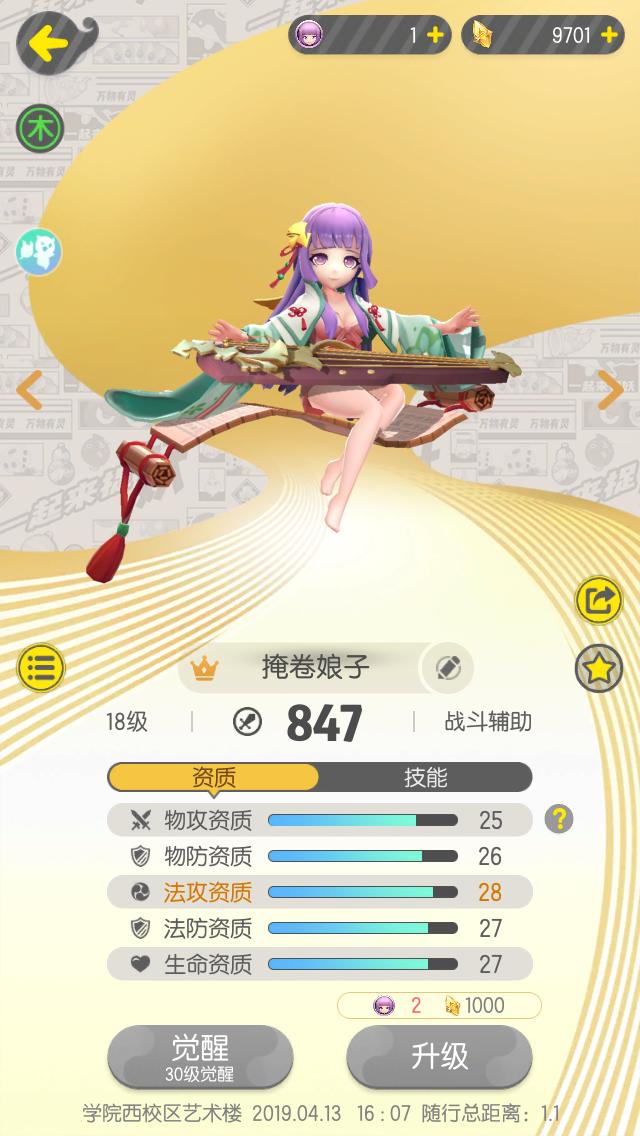
Task: Open the yellow list menu
Action: click(x=40, y=667)
